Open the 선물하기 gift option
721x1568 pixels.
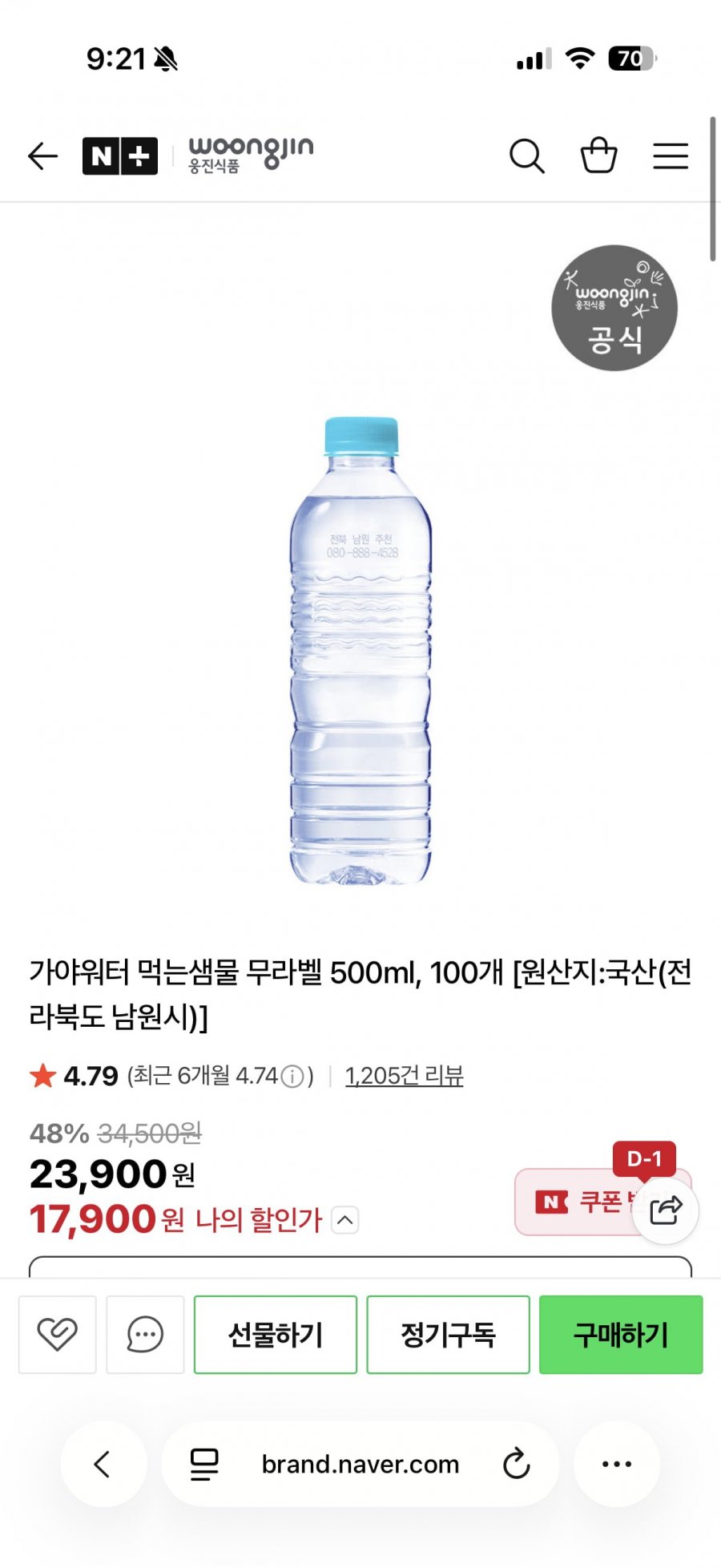pos(275,1335)
